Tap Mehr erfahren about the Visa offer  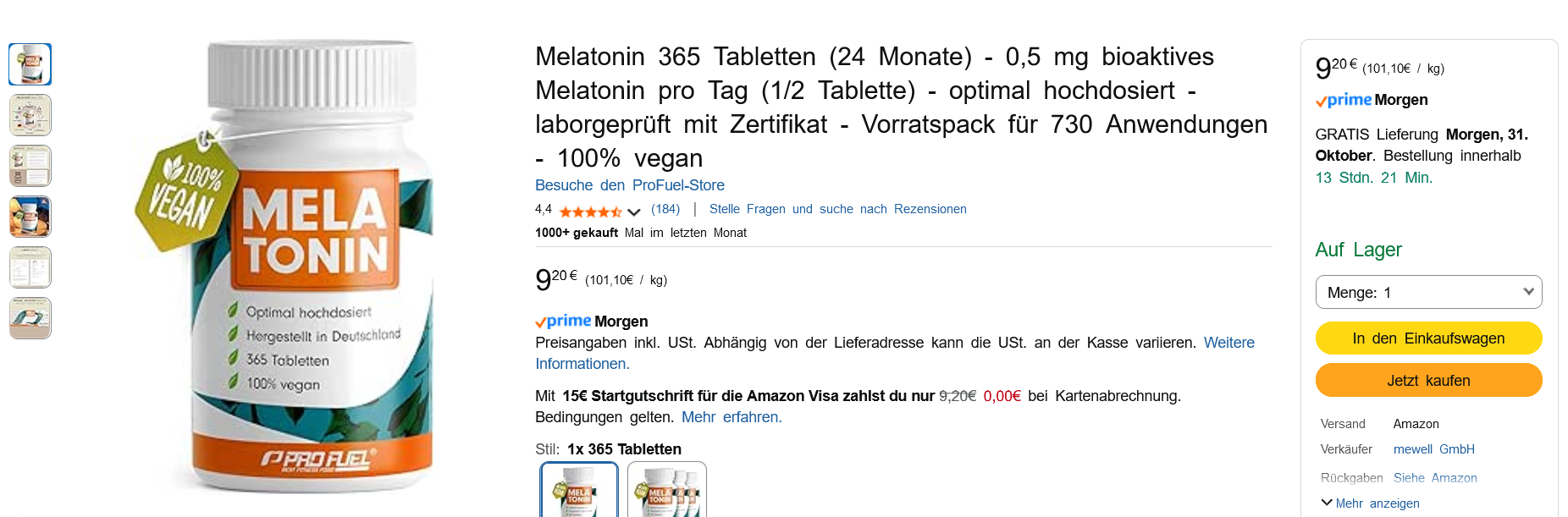732,417
